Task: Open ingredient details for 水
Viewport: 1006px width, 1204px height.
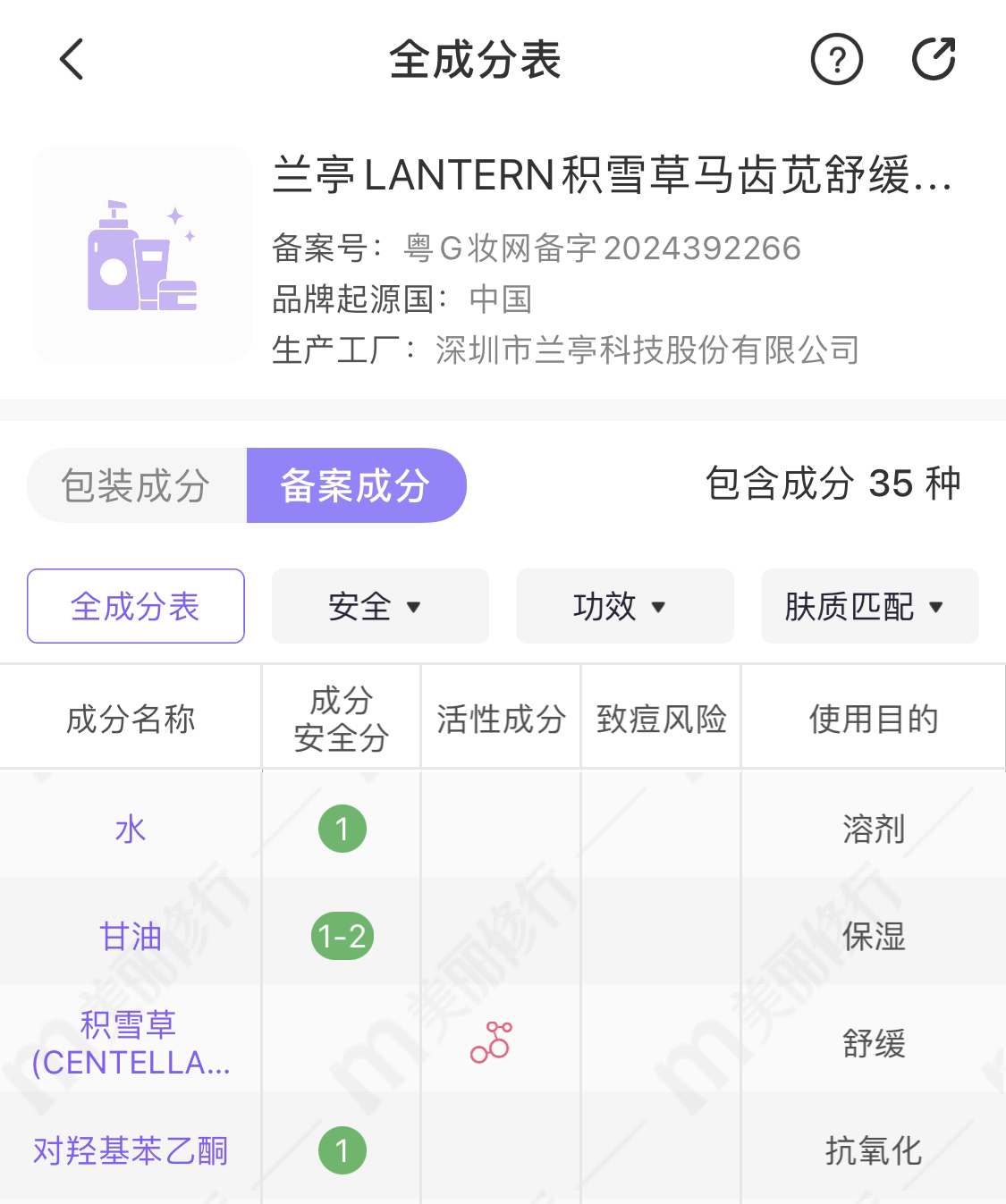Action: point(131,829)
